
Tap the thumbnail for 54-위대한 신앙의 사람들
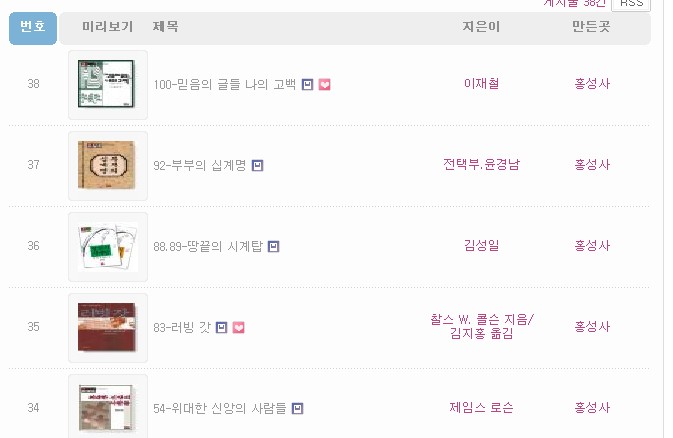pos(107,408)
